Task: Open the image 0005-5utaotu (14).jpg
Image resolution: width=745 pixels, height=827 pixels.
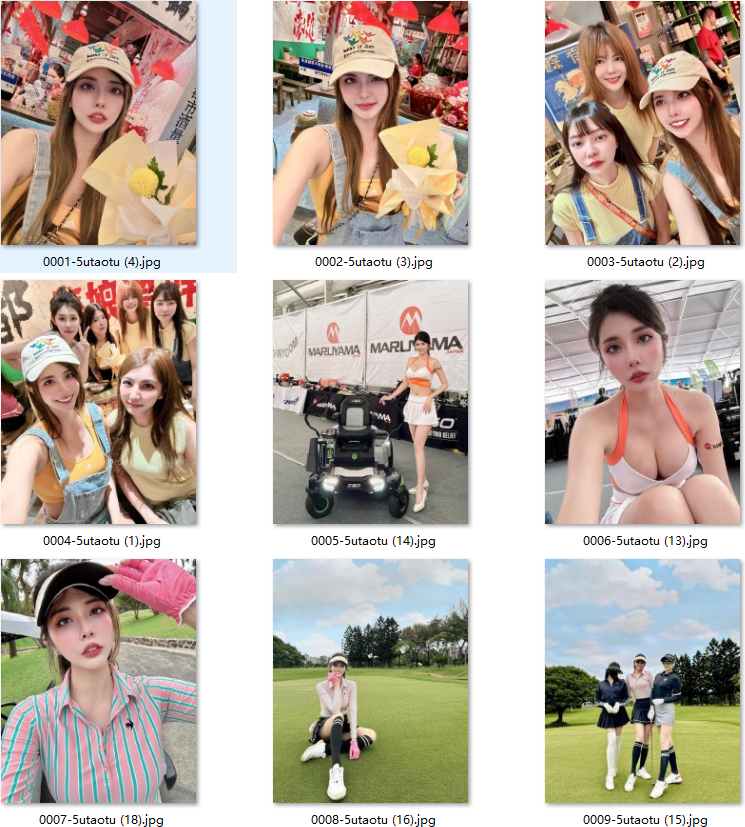Action: pyautogui.click(x=371, y=402)
